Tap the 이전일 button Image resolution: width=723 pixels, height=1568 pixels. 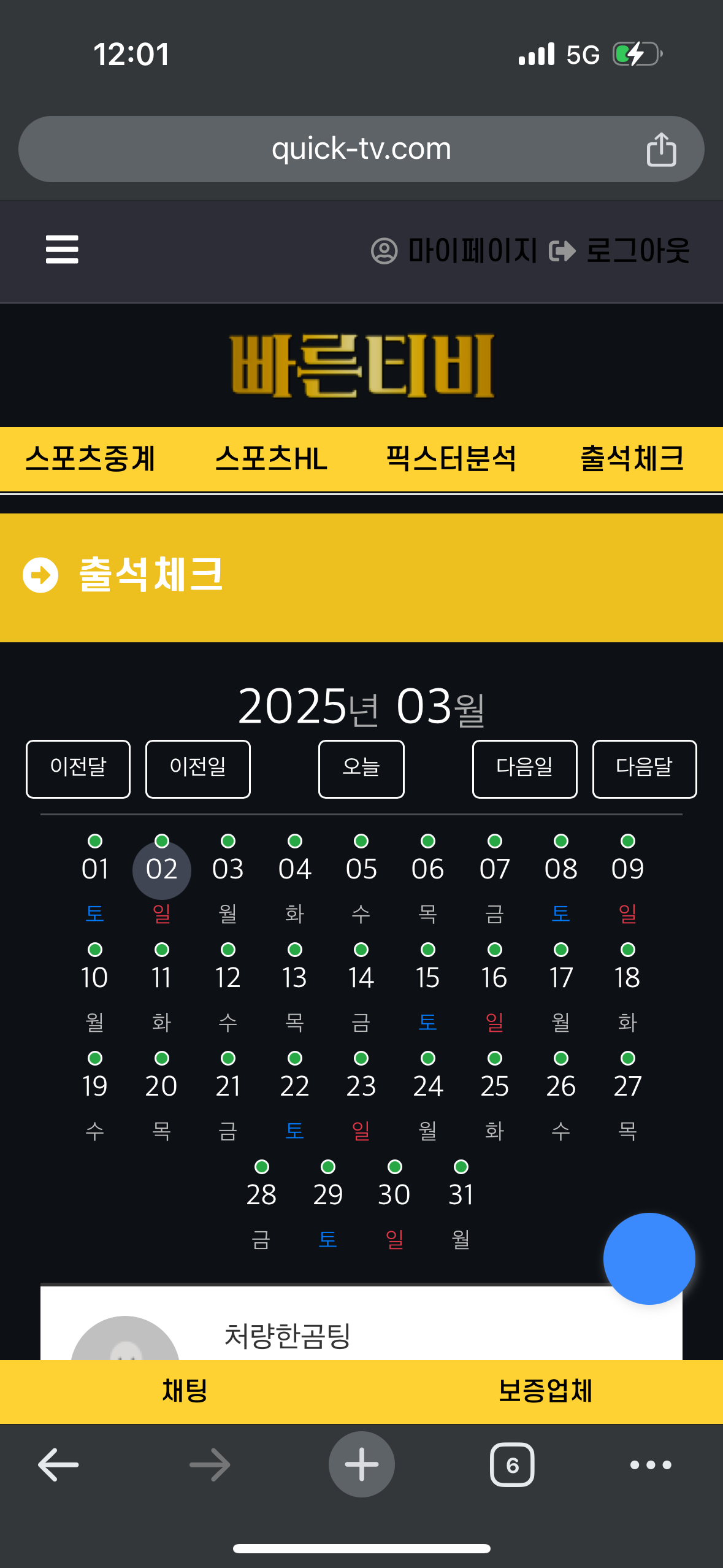tap(197, 769)
